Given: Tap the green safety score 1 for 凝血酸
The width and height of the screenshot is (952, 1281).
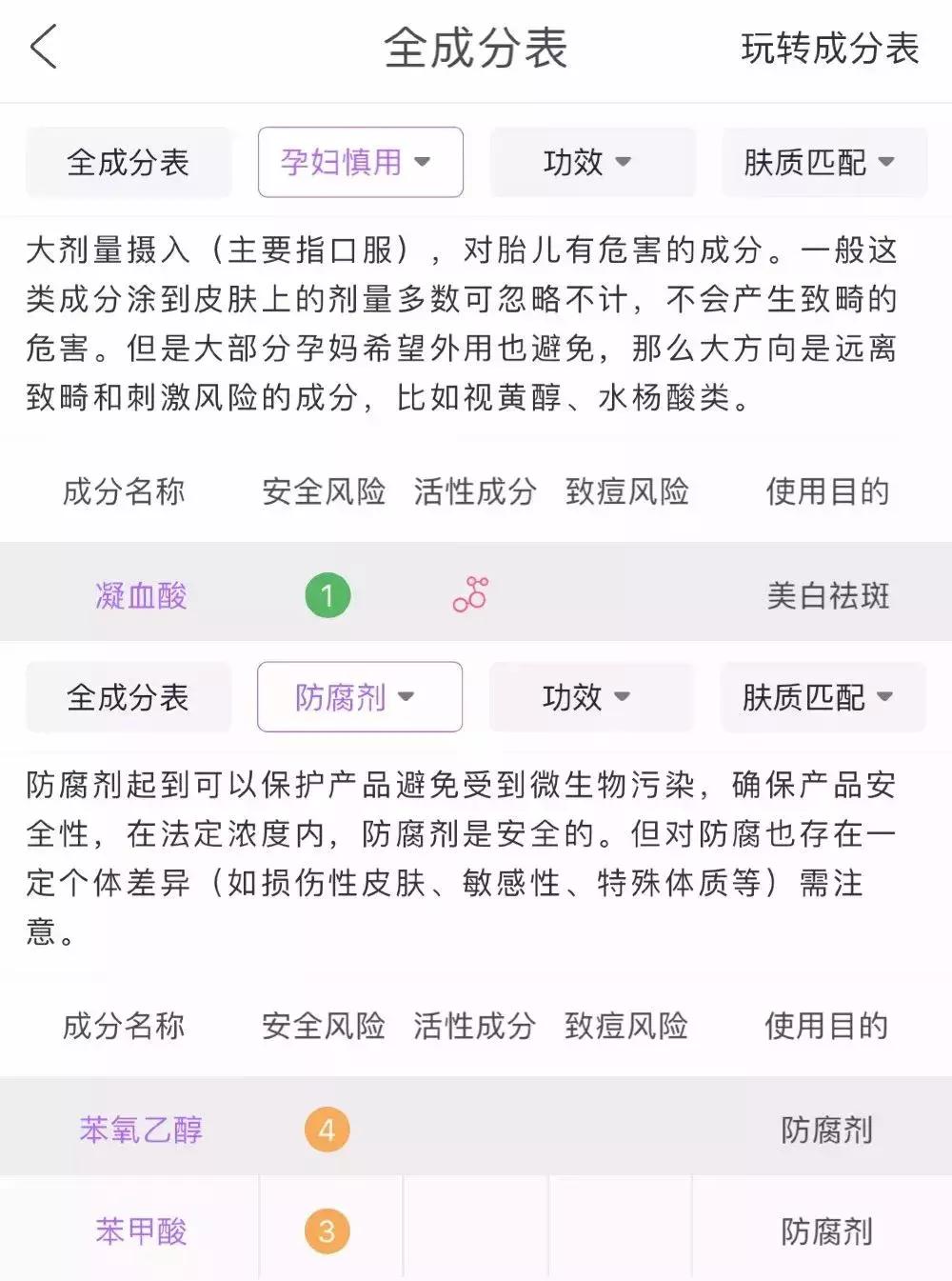Looking at the screenshot, I should point(327,593).
